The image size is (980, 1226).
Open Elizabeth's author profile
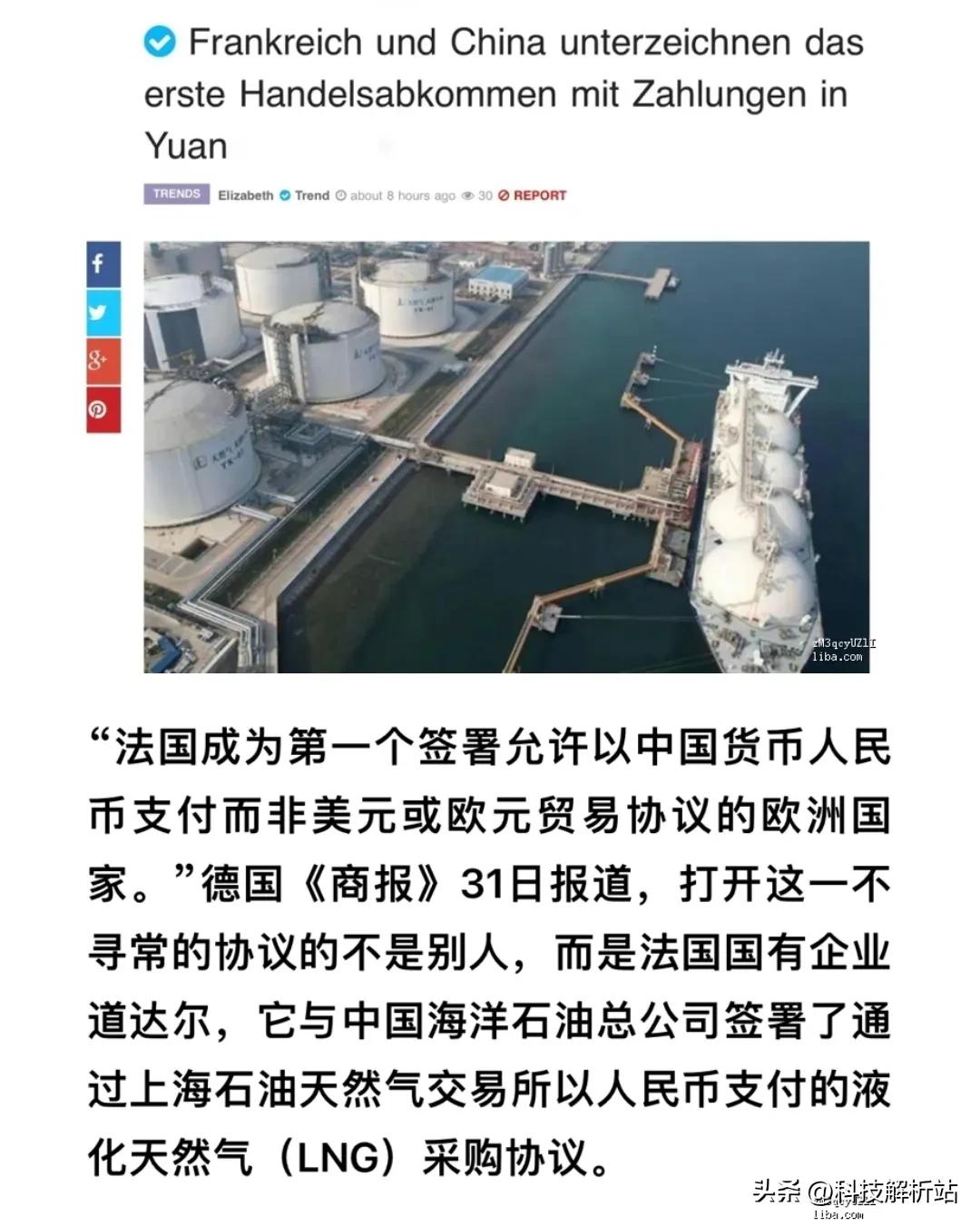point(245,195)
